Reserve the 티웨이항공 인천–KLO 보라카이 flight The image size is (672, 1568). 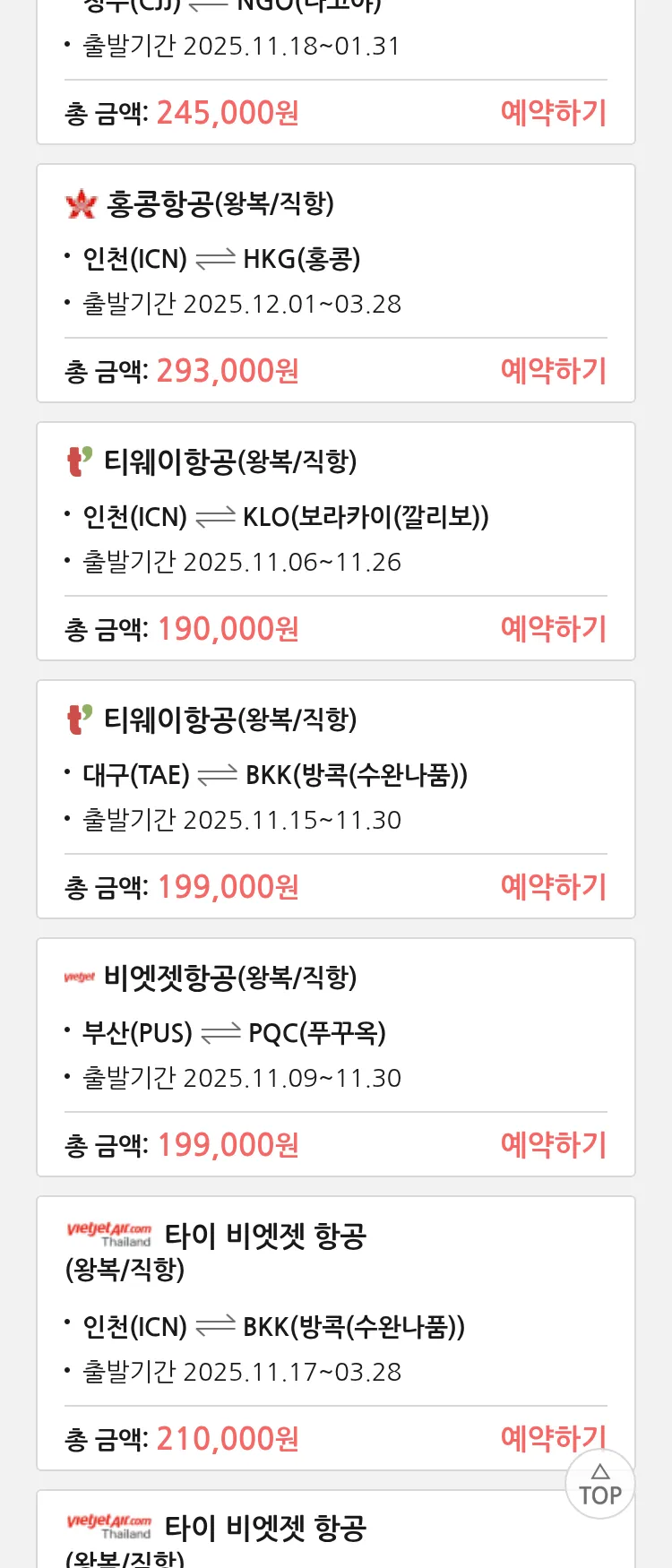553,629
